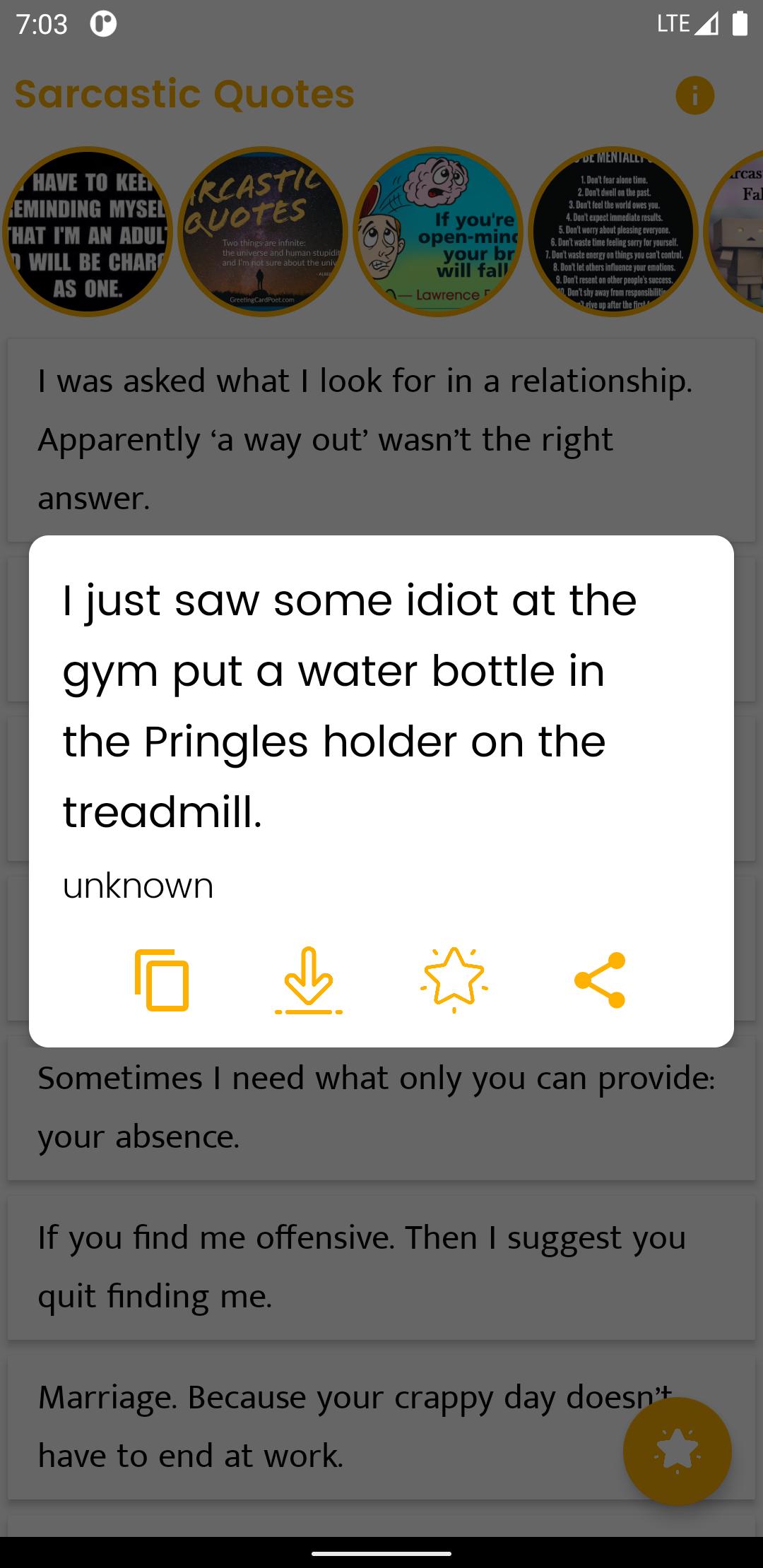Copy the quote to clipboard

[x=162, y=980]
